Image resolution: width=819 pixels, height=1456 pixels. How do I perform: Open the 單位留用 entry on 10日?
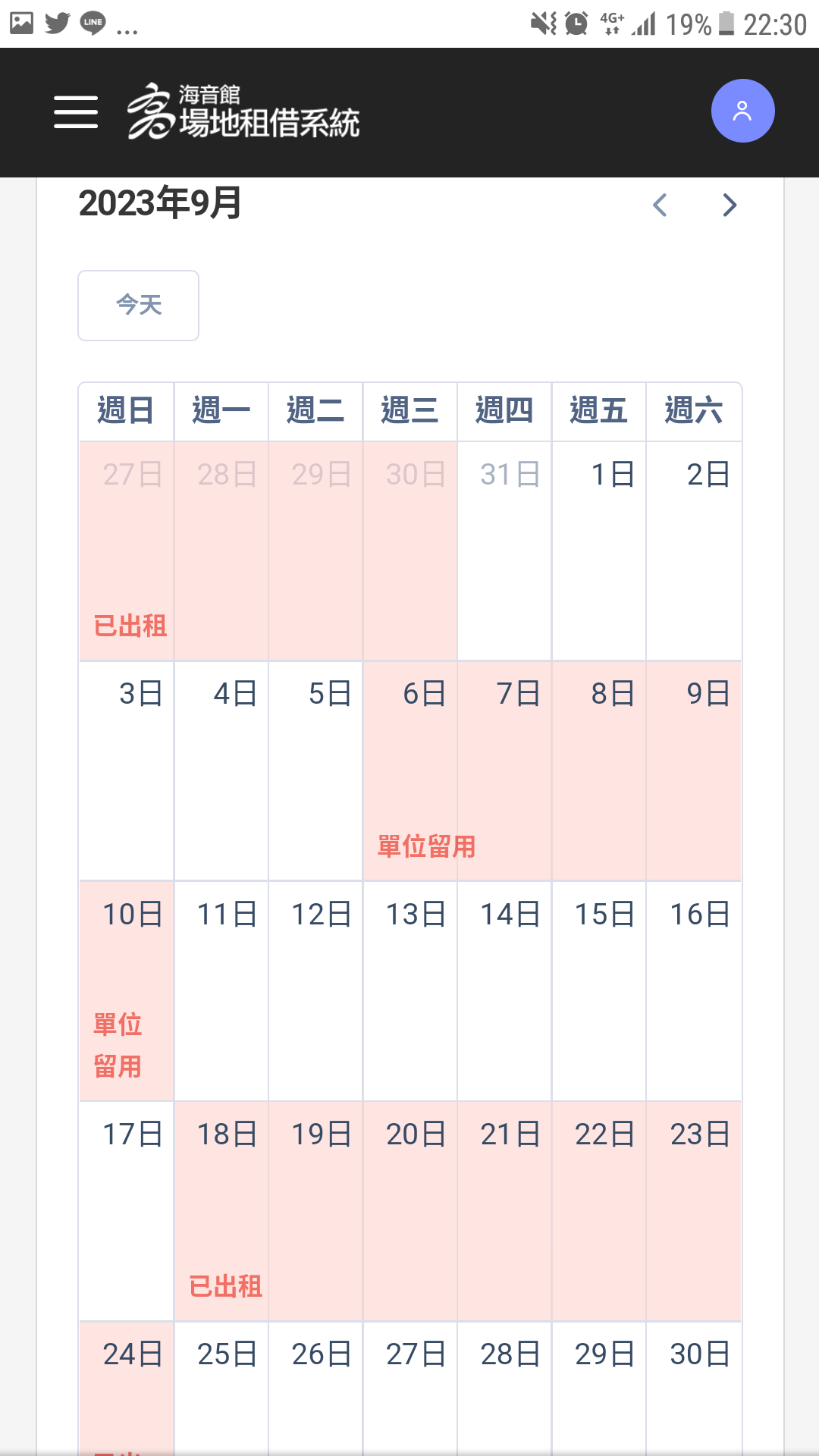[x=118, y=1046]
